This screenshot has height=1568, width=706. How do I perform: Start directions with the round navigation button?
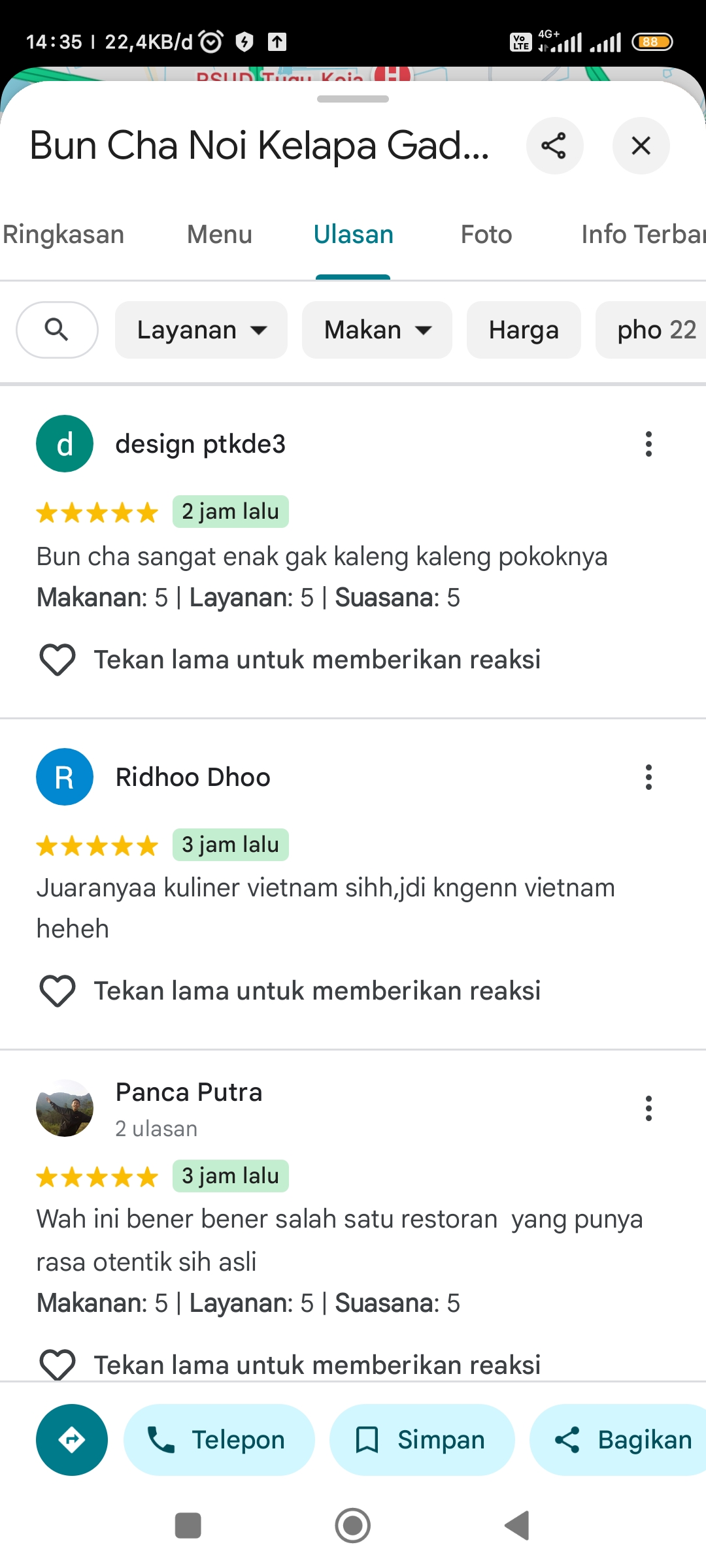tap(72, 1440)
